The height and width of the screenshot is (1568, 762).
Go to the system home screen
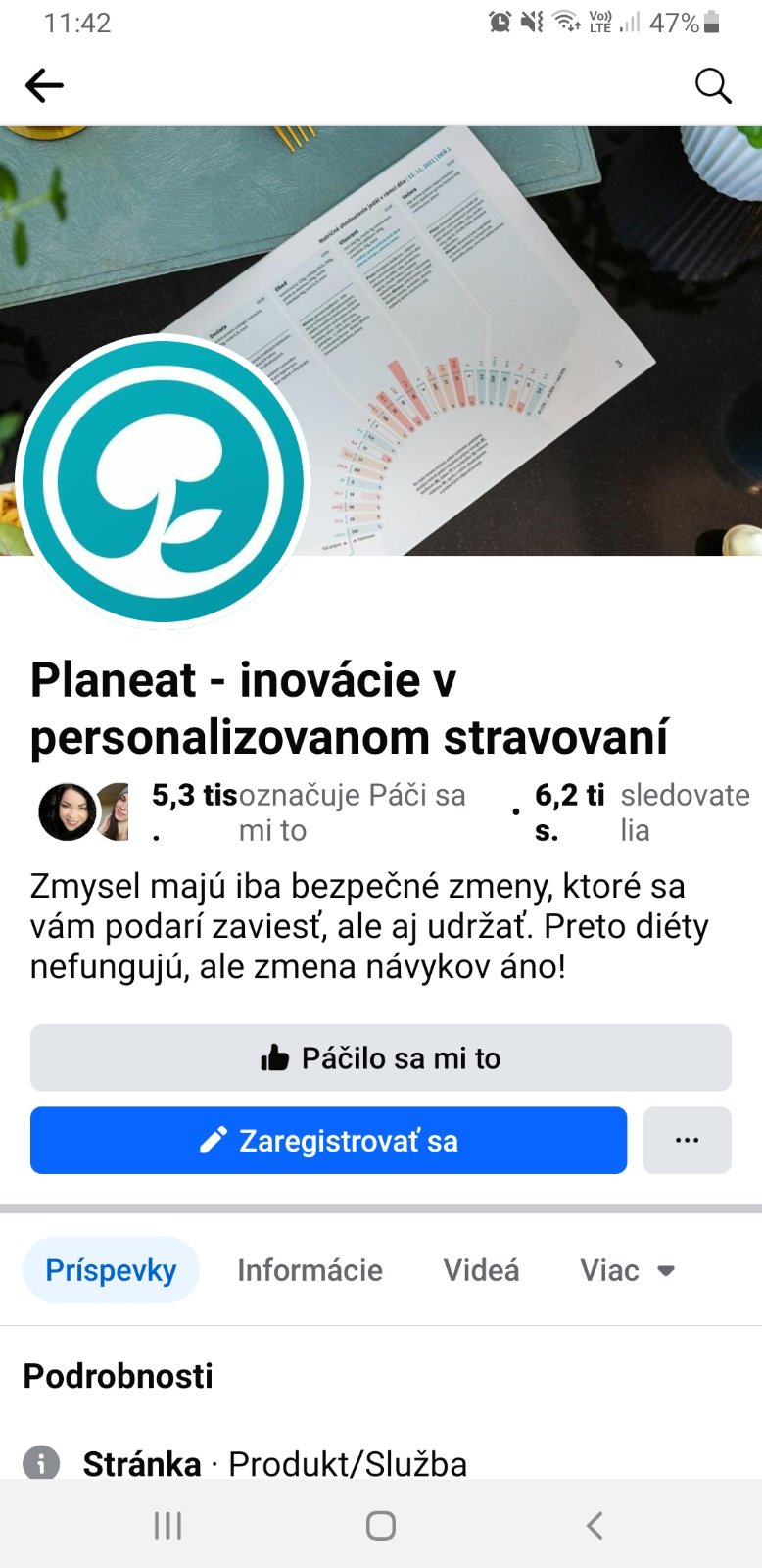pos(380,1525)
